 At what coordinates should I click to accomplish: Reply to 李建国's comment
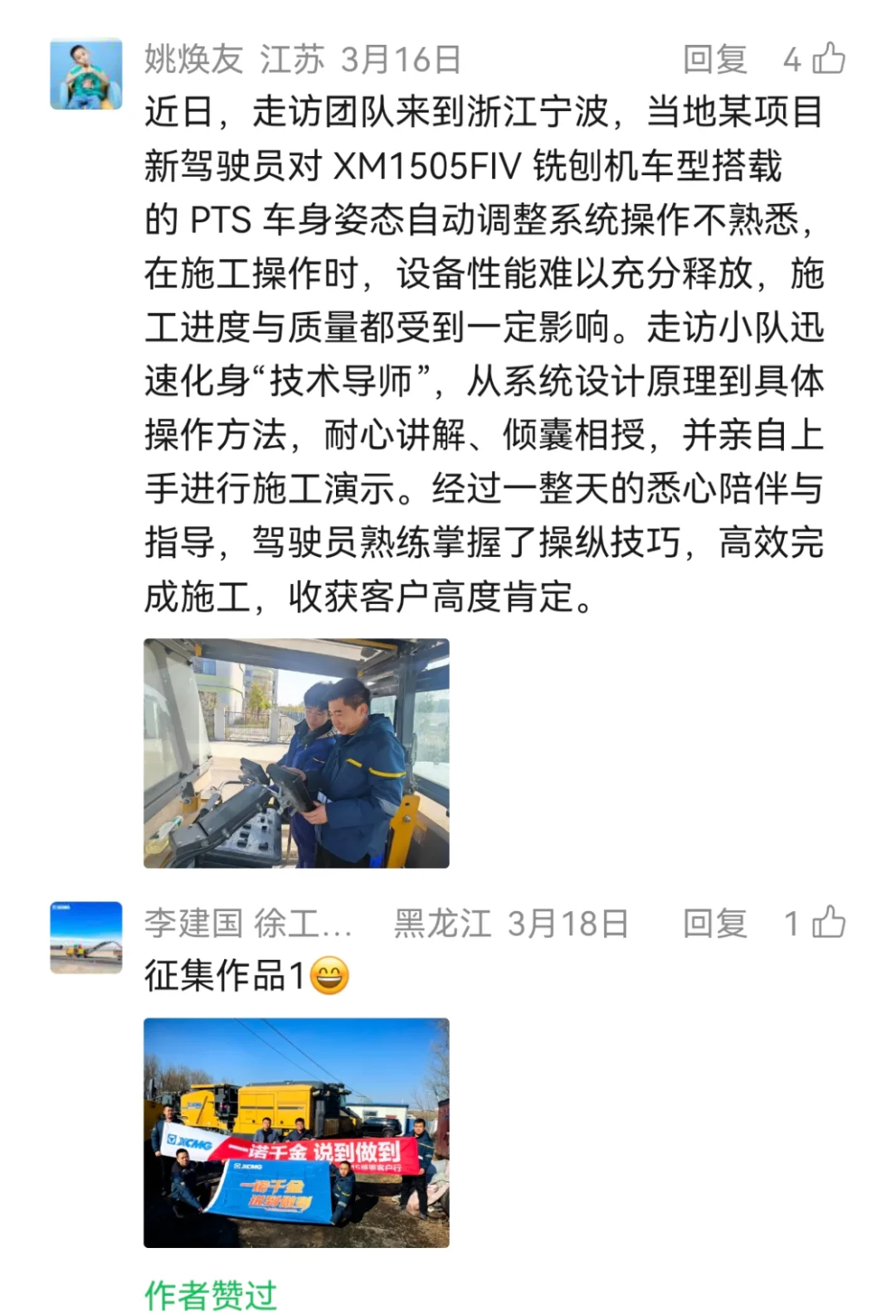click(x=714, y=924)
